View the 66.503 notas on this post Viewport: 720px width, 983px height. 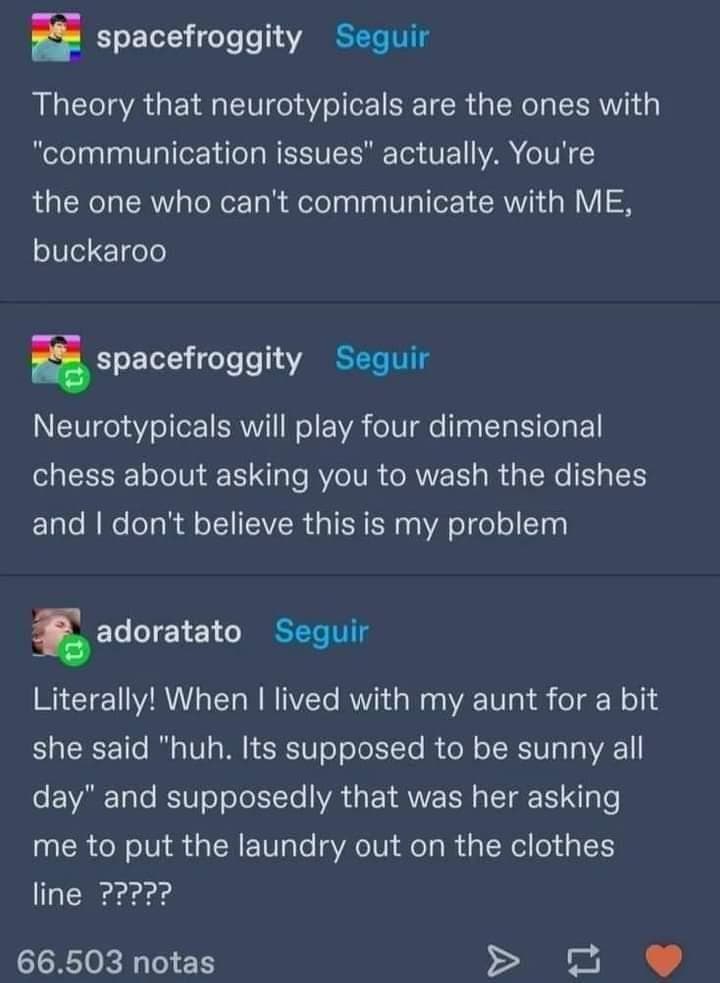point(116,962)
